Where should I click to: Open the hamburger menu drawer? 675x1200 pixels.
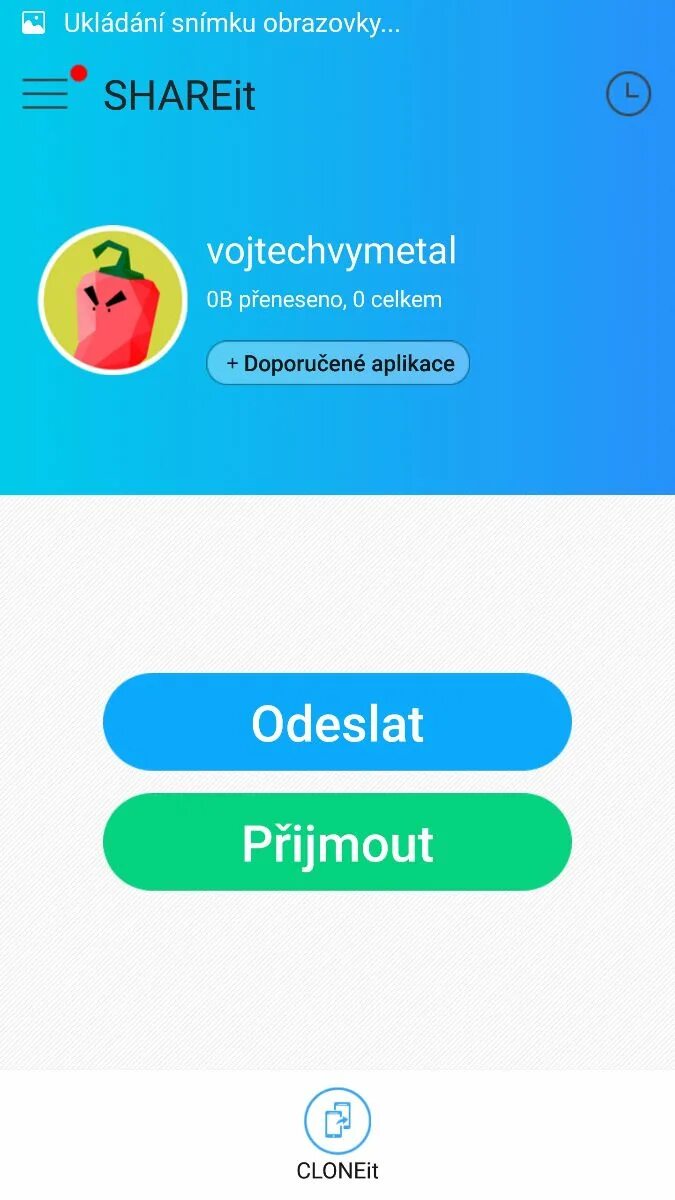coord(46,94)
